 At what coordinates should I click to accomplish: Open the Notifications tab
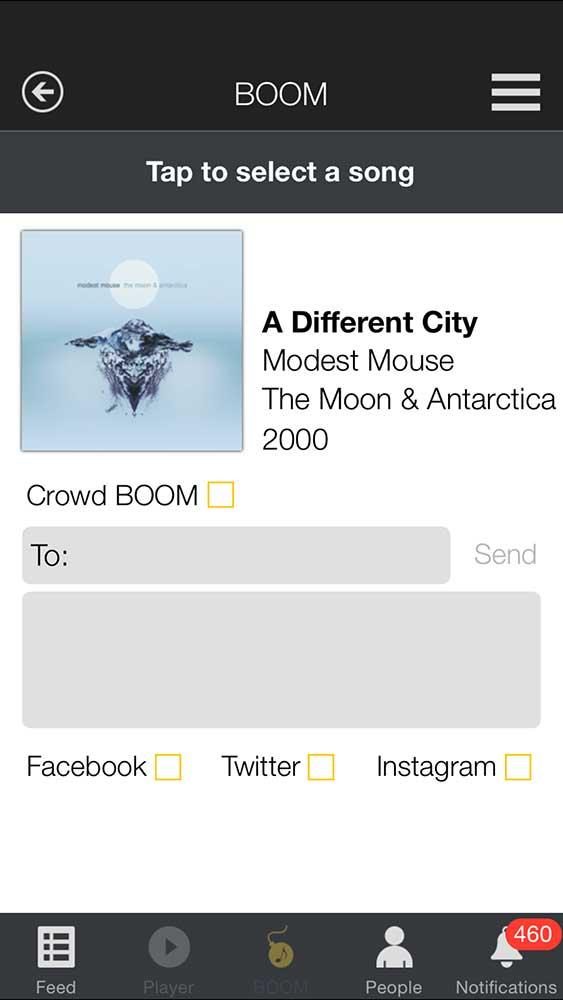(506, 959)
